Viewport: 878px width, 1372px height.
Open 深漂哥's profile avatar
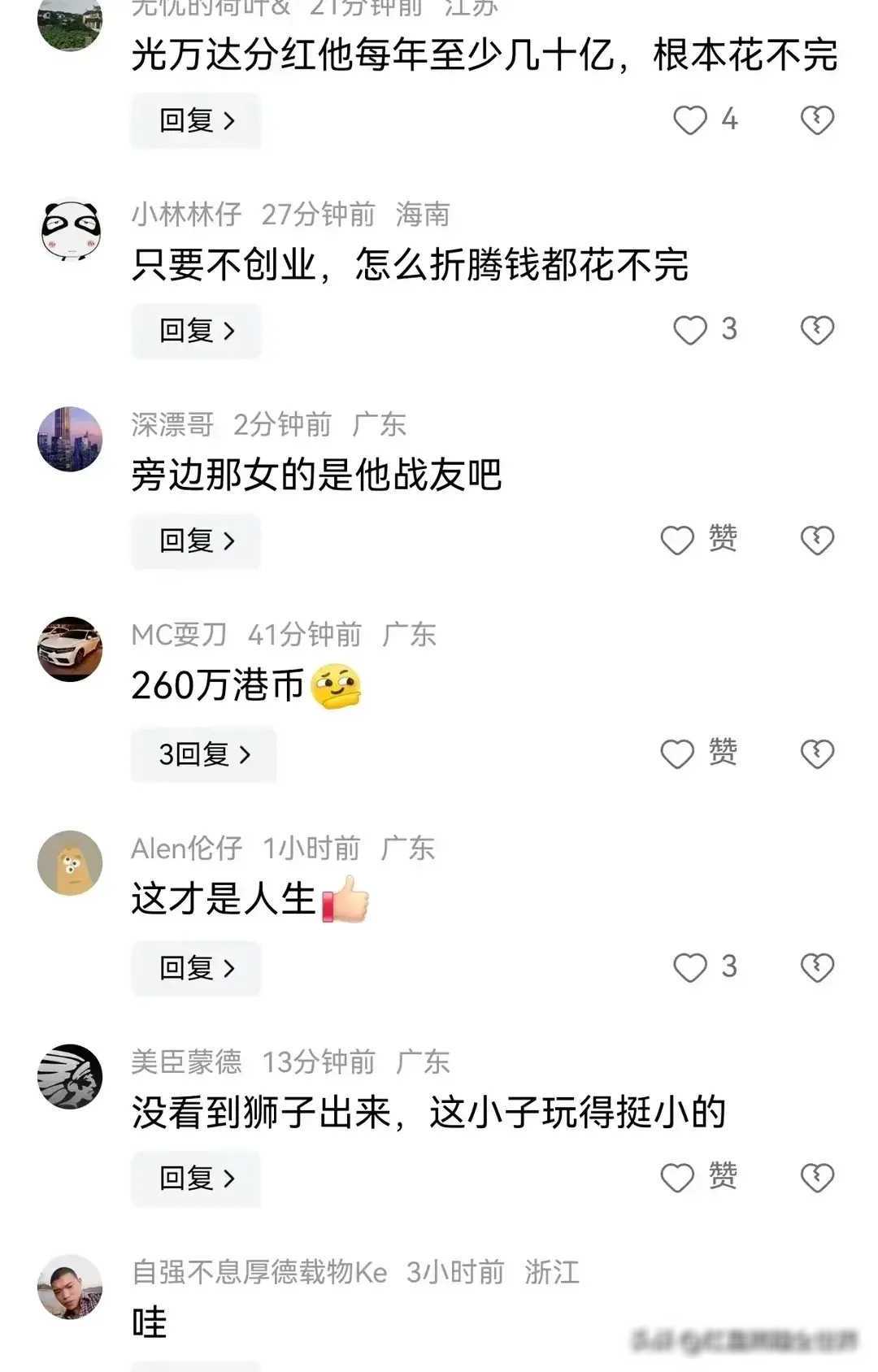click(x=71, y=439)
